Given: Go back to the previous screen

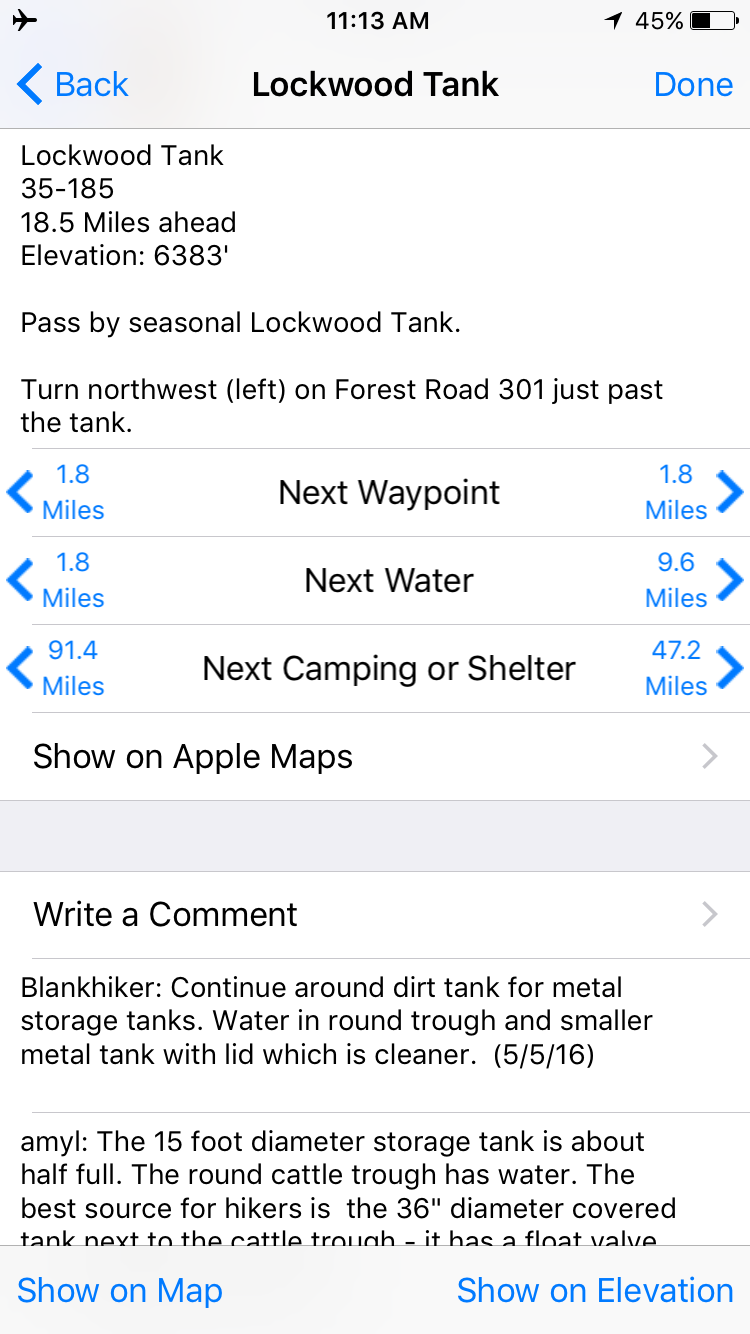Looking at the screenshot, I should (73, 85).
